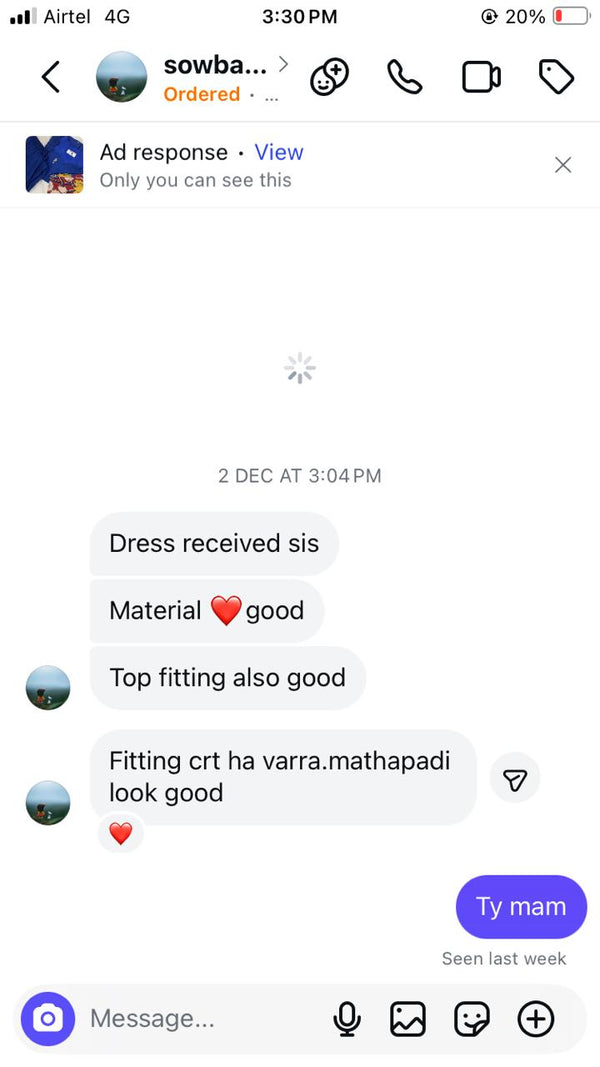The width and height of the screenshot is (600, 1067).
Task: Pick a photo from gallery
Action: tap(408, 1019)
